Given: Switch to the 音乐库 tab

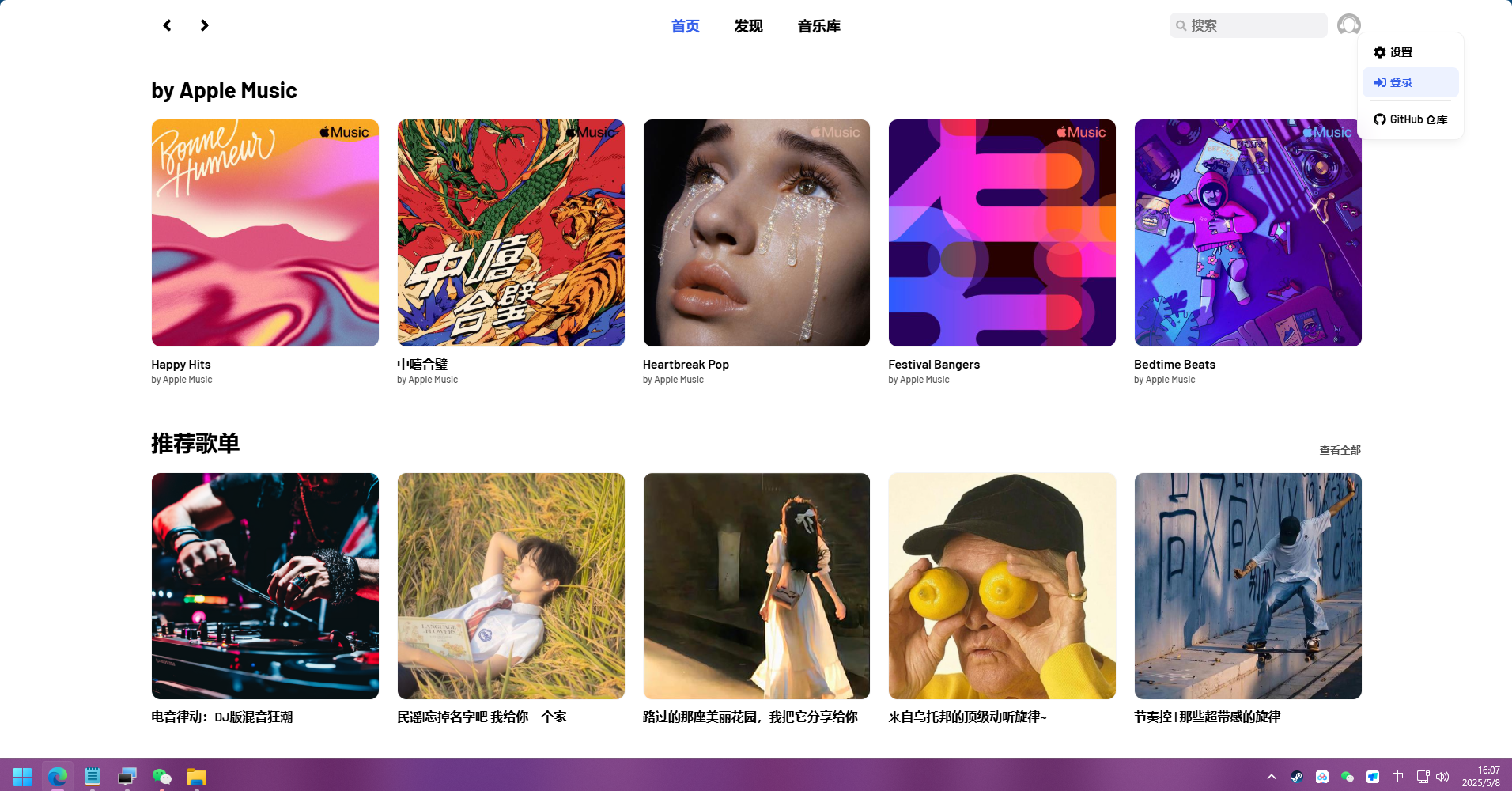Looking at the screenshot, I should 818,26.
